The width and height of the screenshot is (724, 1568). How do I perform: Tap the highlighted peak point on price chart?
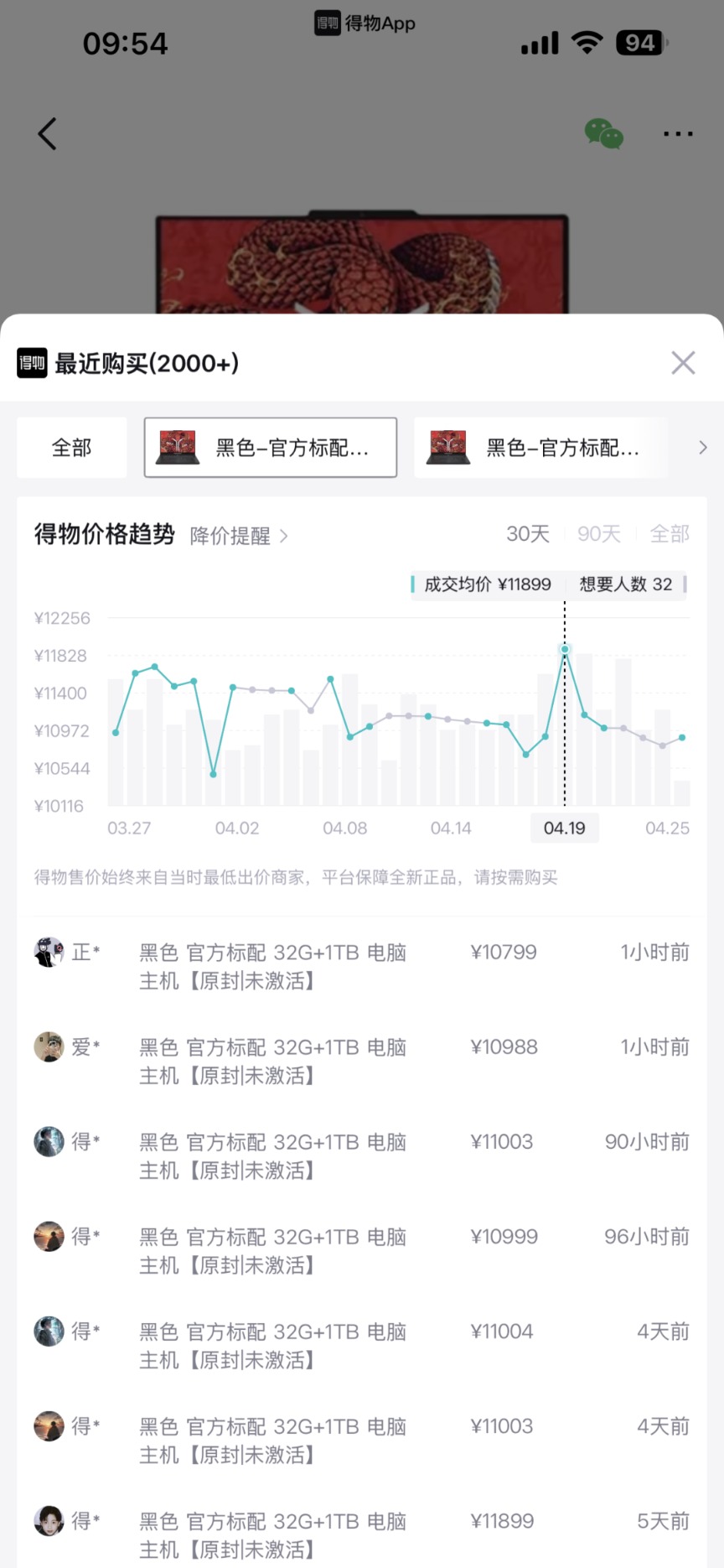click(564, 649)
